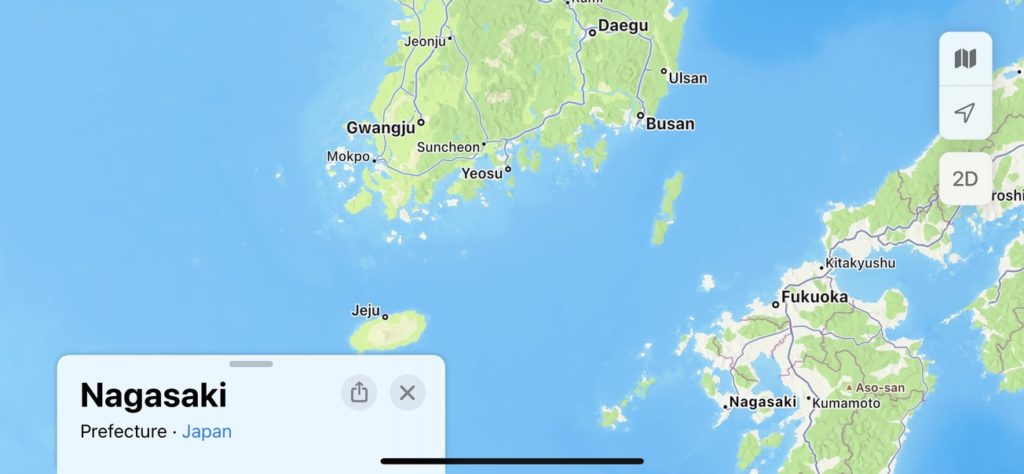This screenshot has height=474, width=1024.
Task: Select the Jeju label on the map
Action: pos(369,310)
